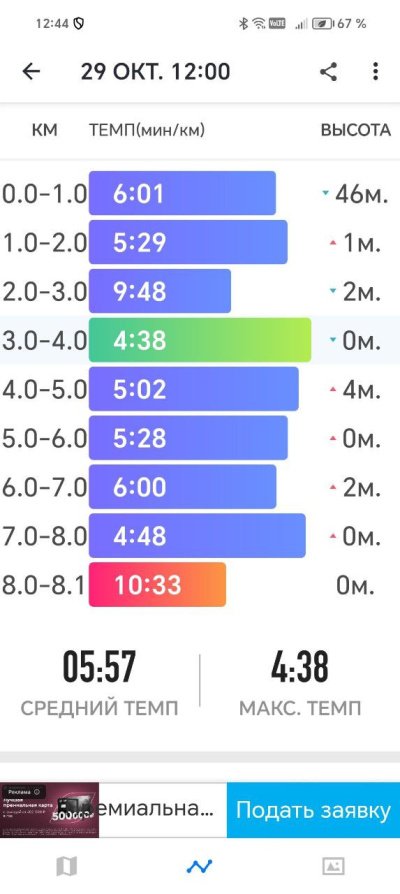Open the pace chart tab
This screenshot has width=400, height=894.
(200, 867)
